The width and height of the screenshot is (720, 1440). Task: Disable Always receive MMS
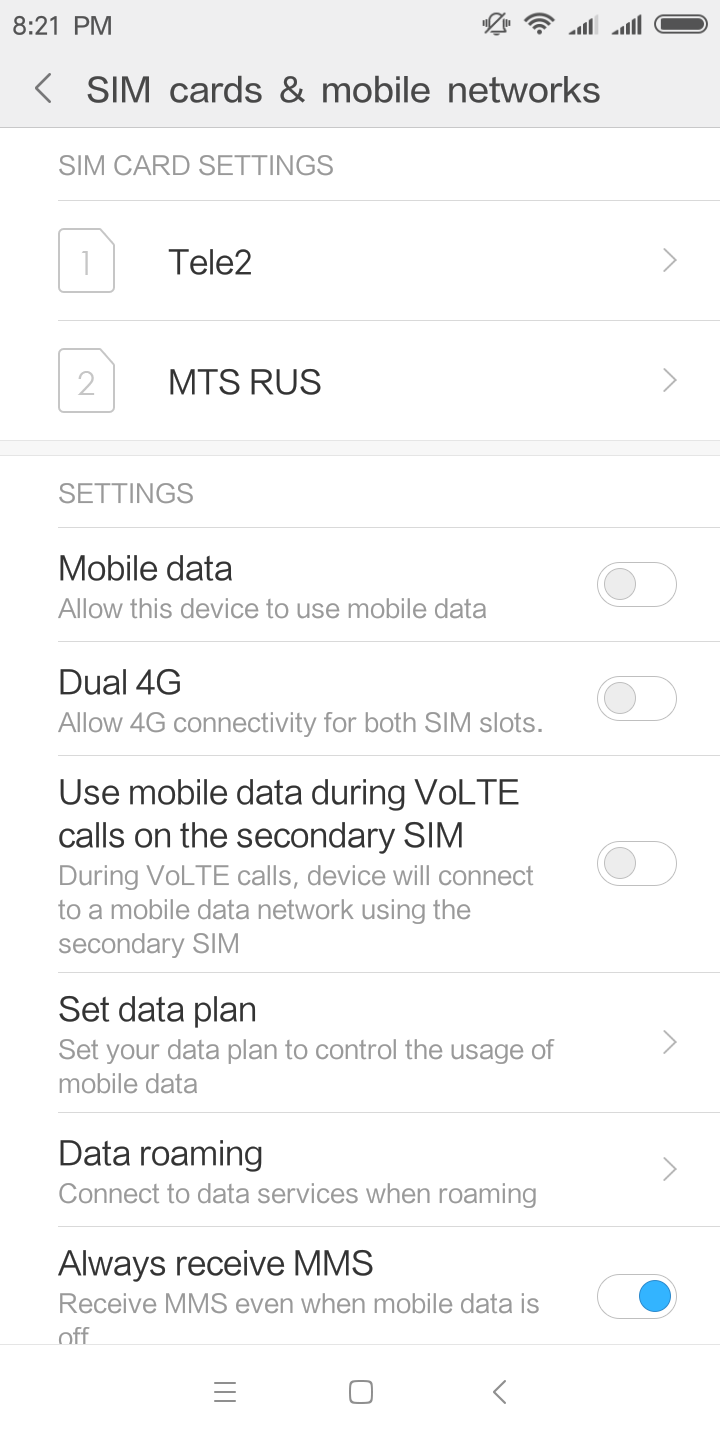[x=636, y=1297]
